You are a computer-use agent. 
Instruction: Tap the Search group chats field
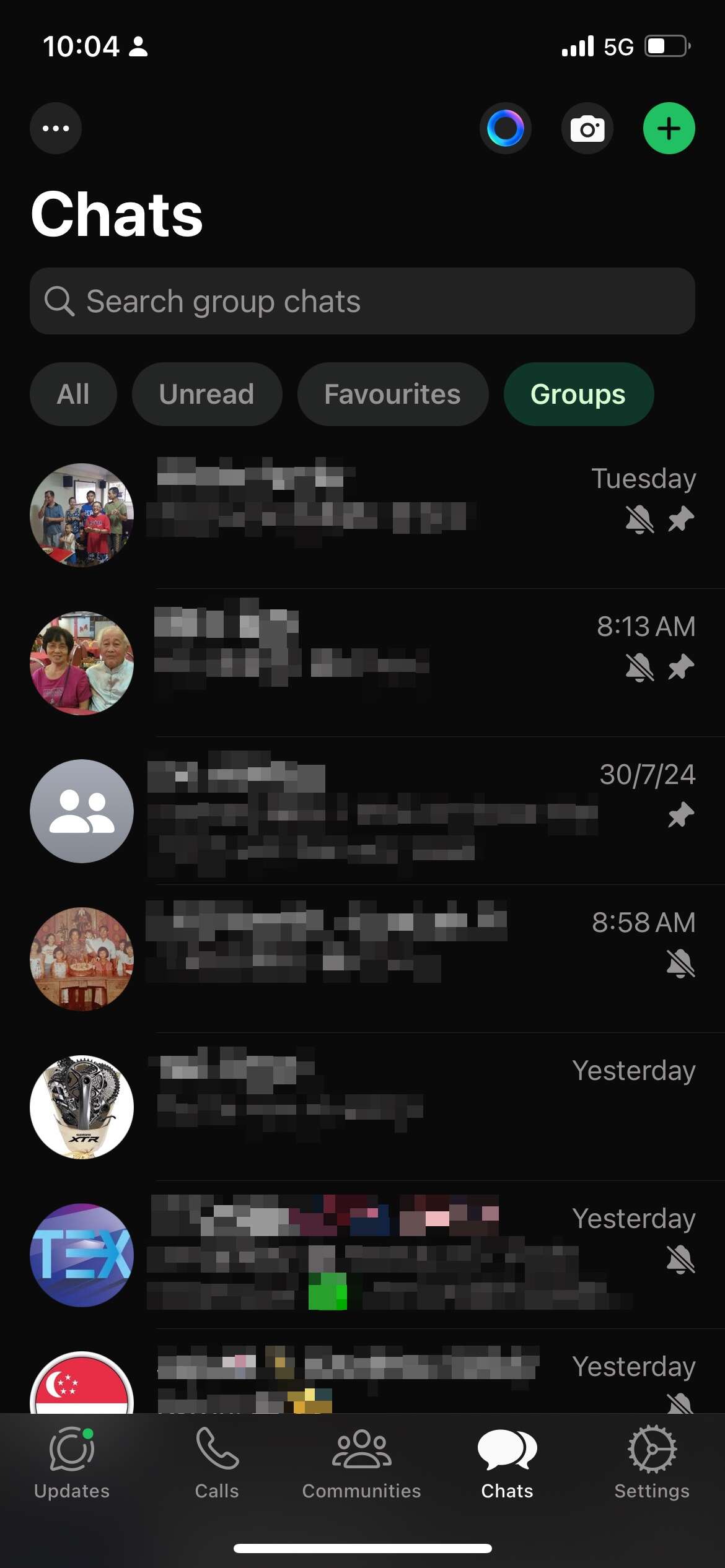(362, 302)
